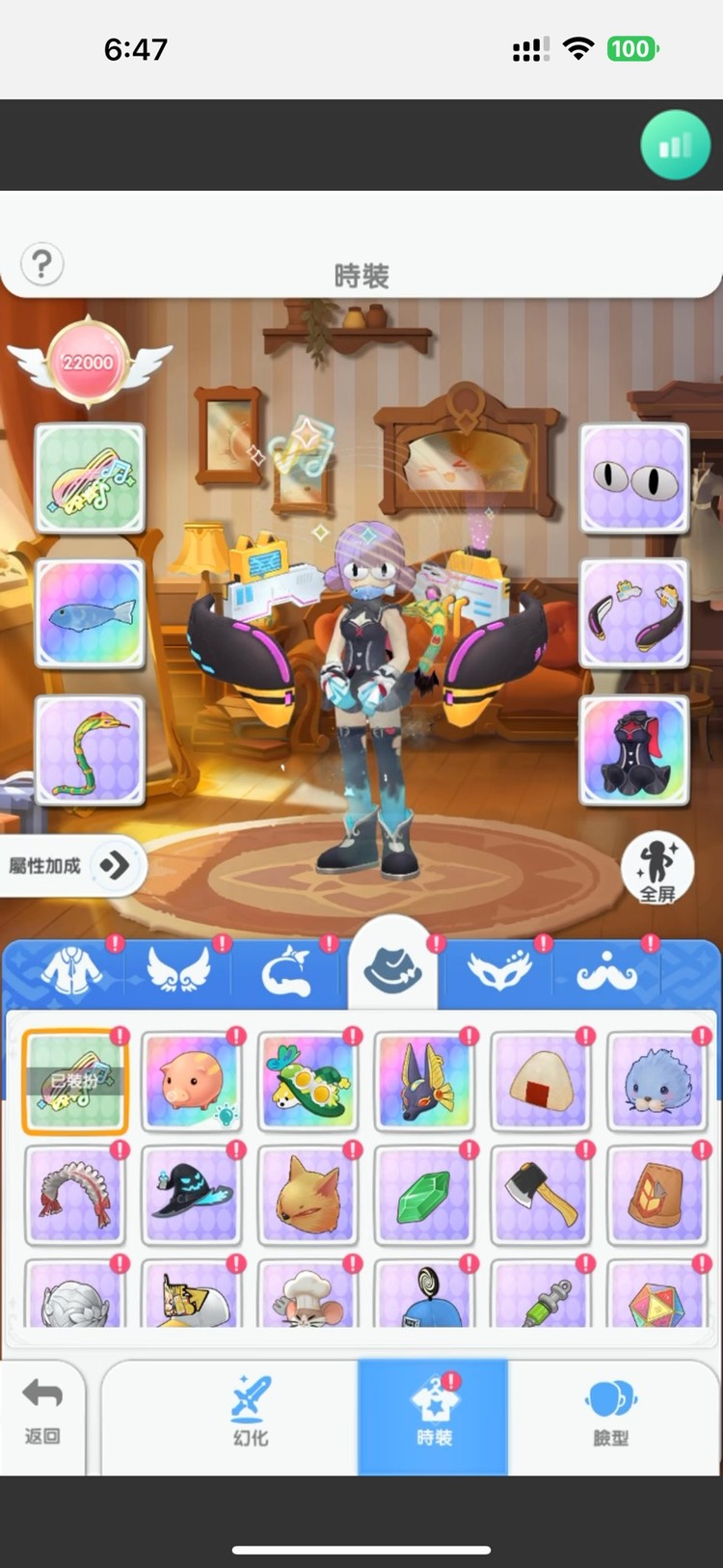Select the axe headwear item

pyautogui.click(x=540, y=1195)
